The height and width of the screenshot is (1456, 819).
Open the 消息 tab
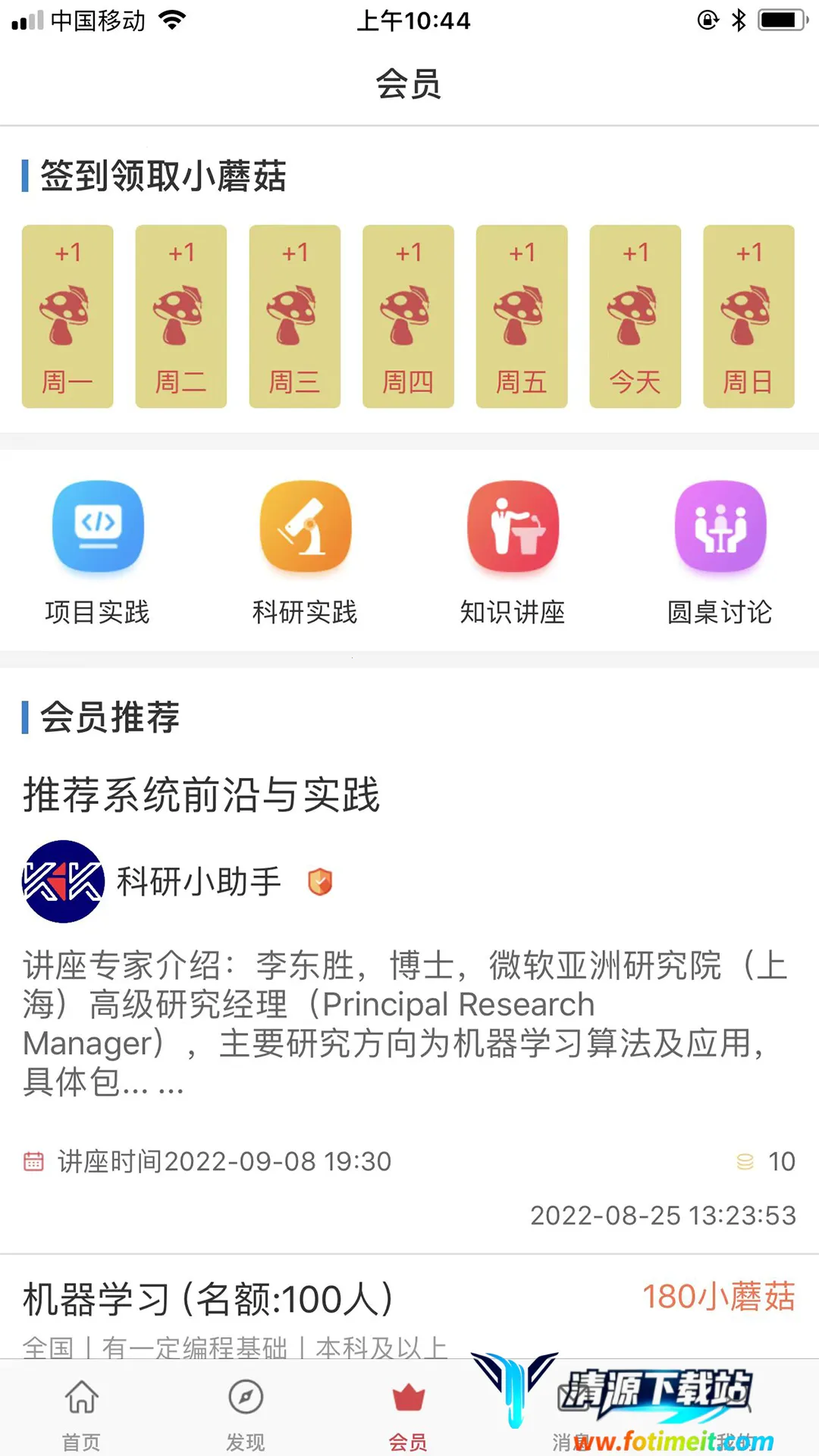click(572, 1412)
